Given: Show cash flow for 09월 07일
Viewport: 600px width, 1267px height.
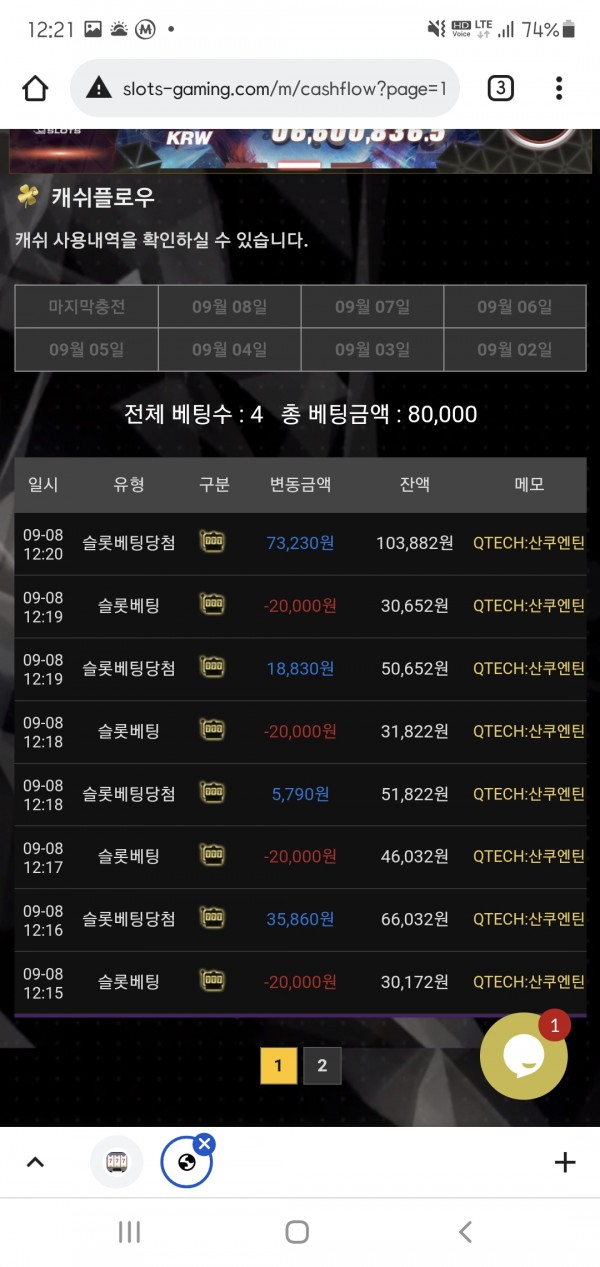Looking at the screenshot, I should point(372,307).
